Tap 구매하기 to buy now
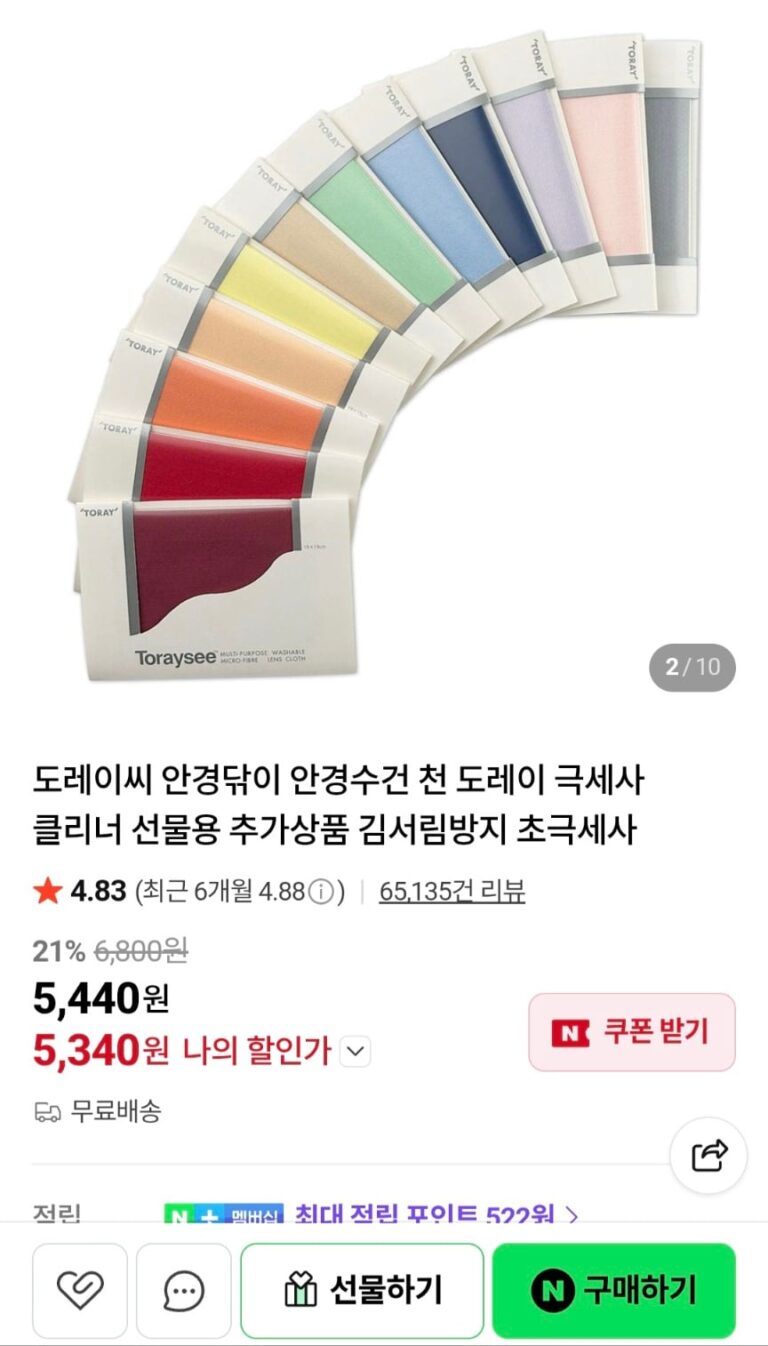 click(614, 1291)
